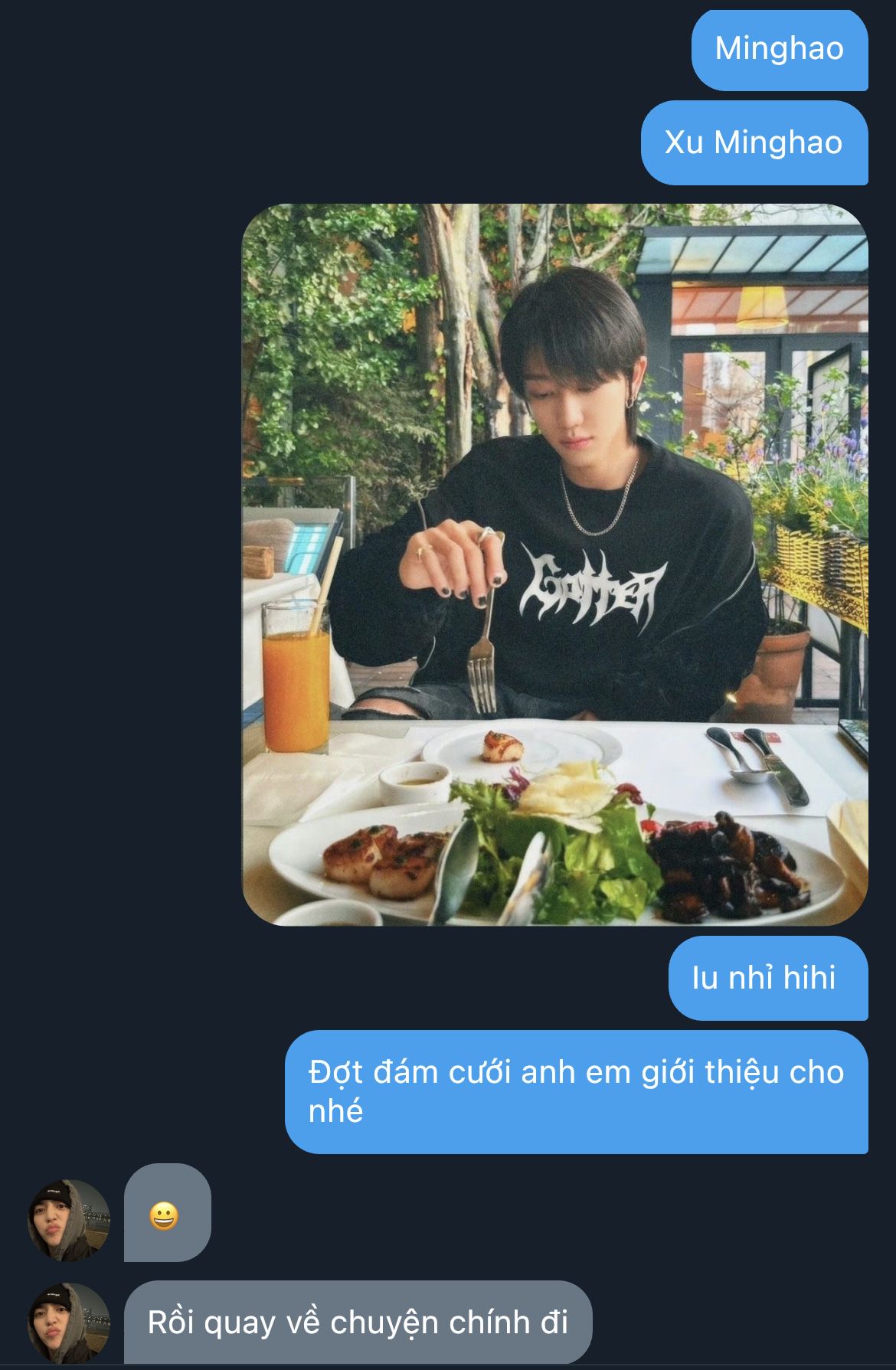Tap the avatar beside 'Rồi quay về chuyện chính đi'

pos(69,1323)
